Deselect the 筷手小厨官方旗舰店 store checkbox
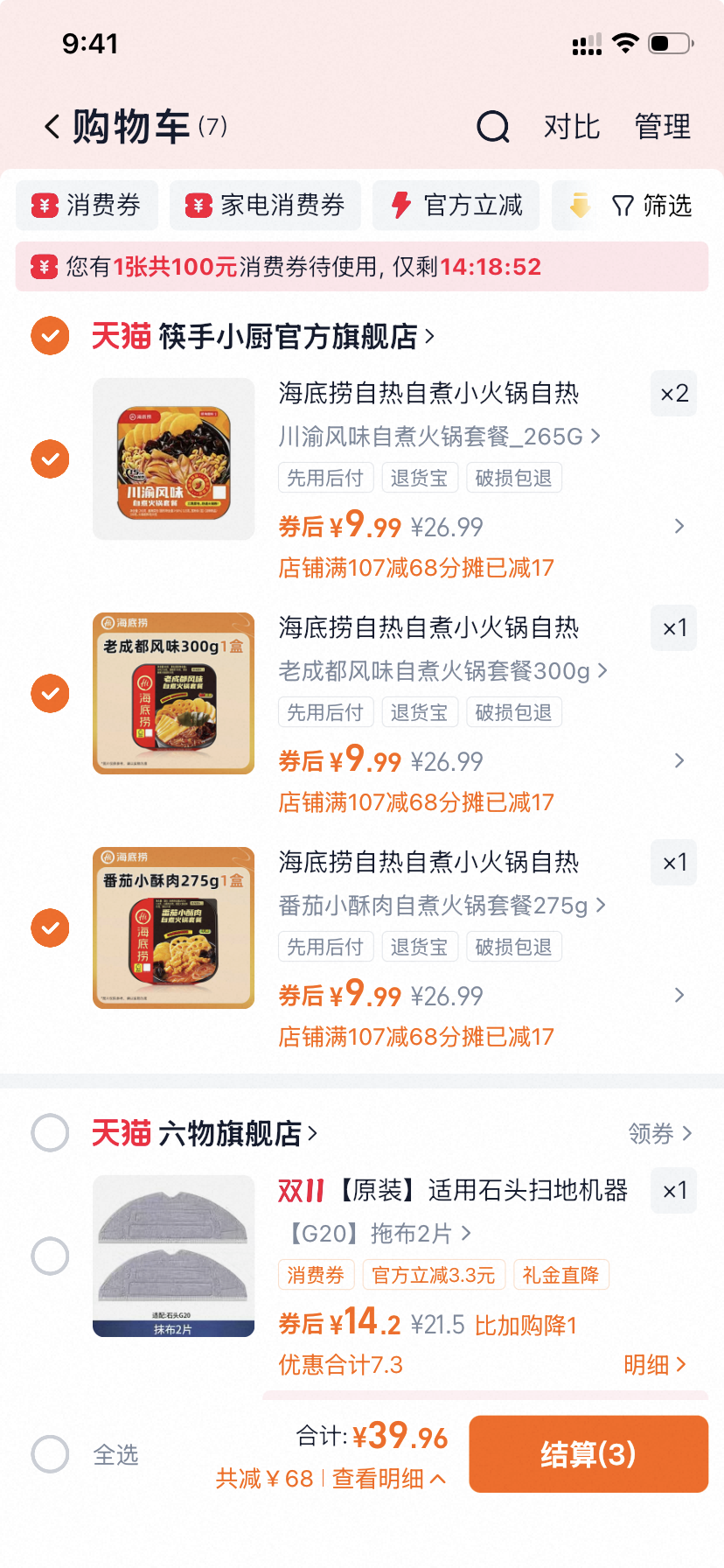 (50, 335)
